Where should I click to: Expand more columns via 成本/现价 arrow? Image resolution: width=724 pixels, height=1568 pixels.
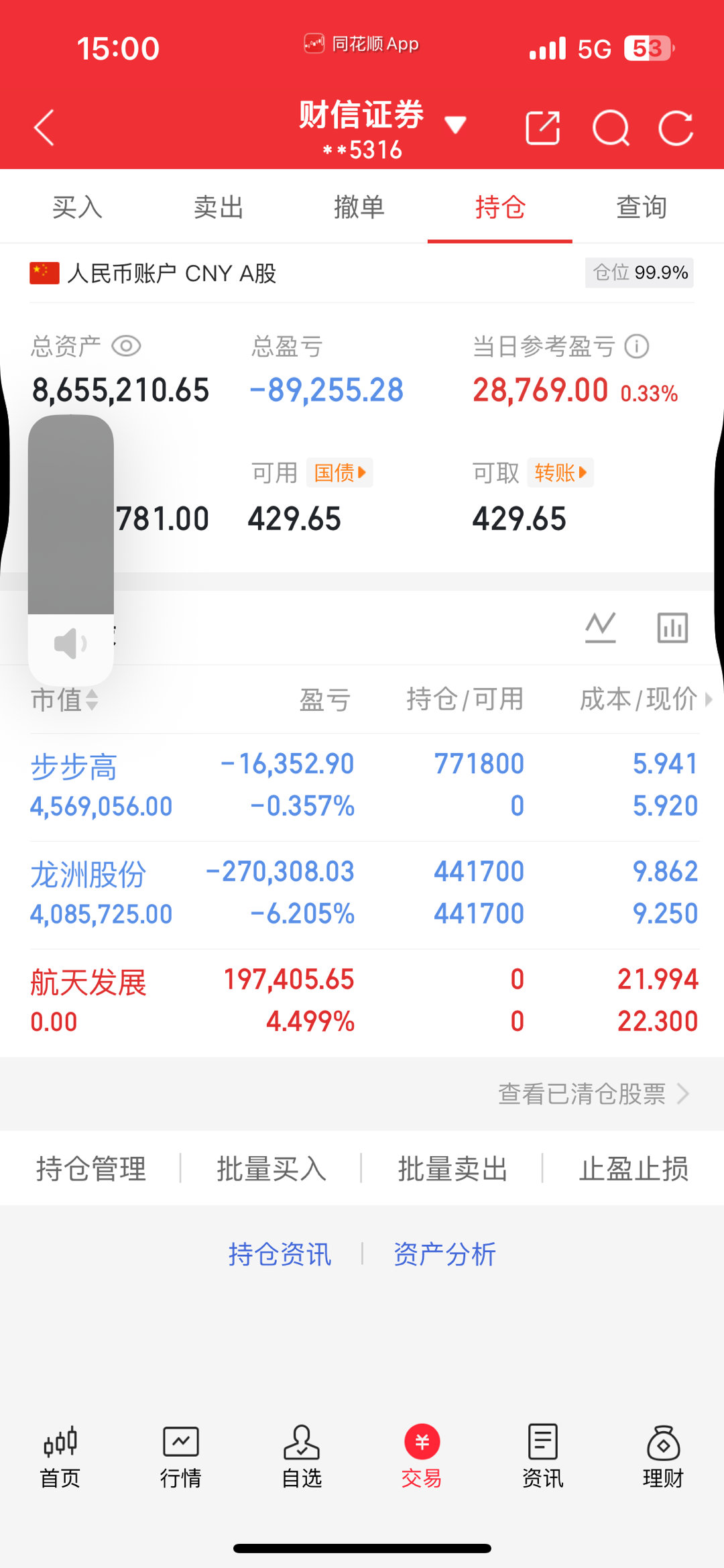coord(709,699)
